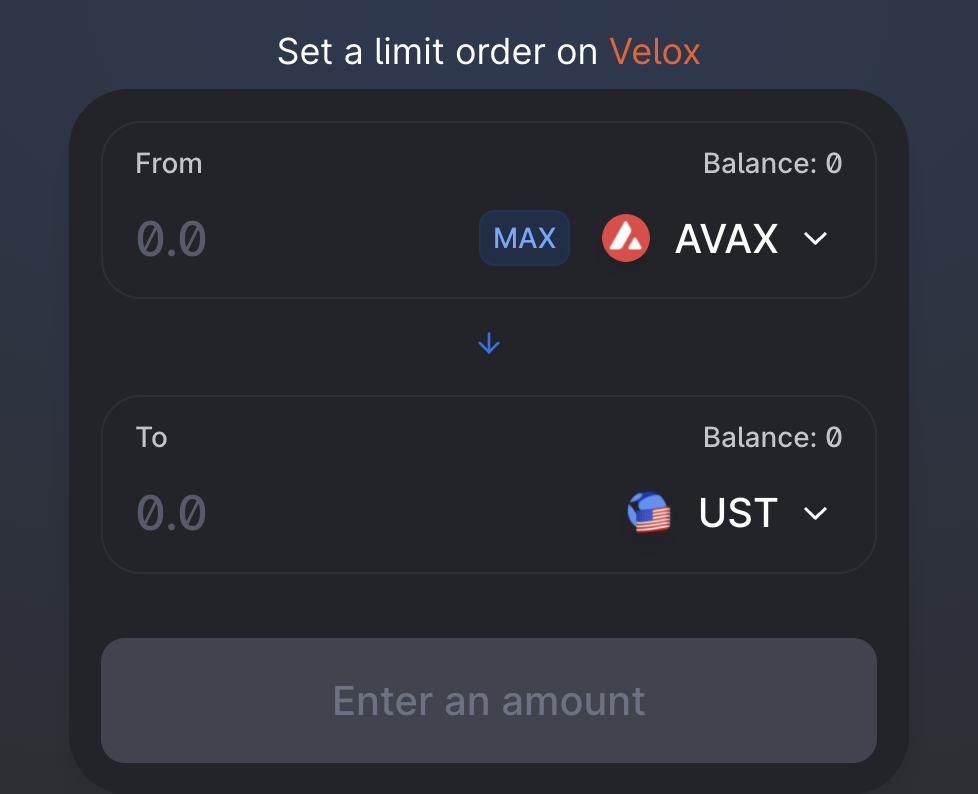
Task: Open the UST token dropdown
Action: click(728, 513)
